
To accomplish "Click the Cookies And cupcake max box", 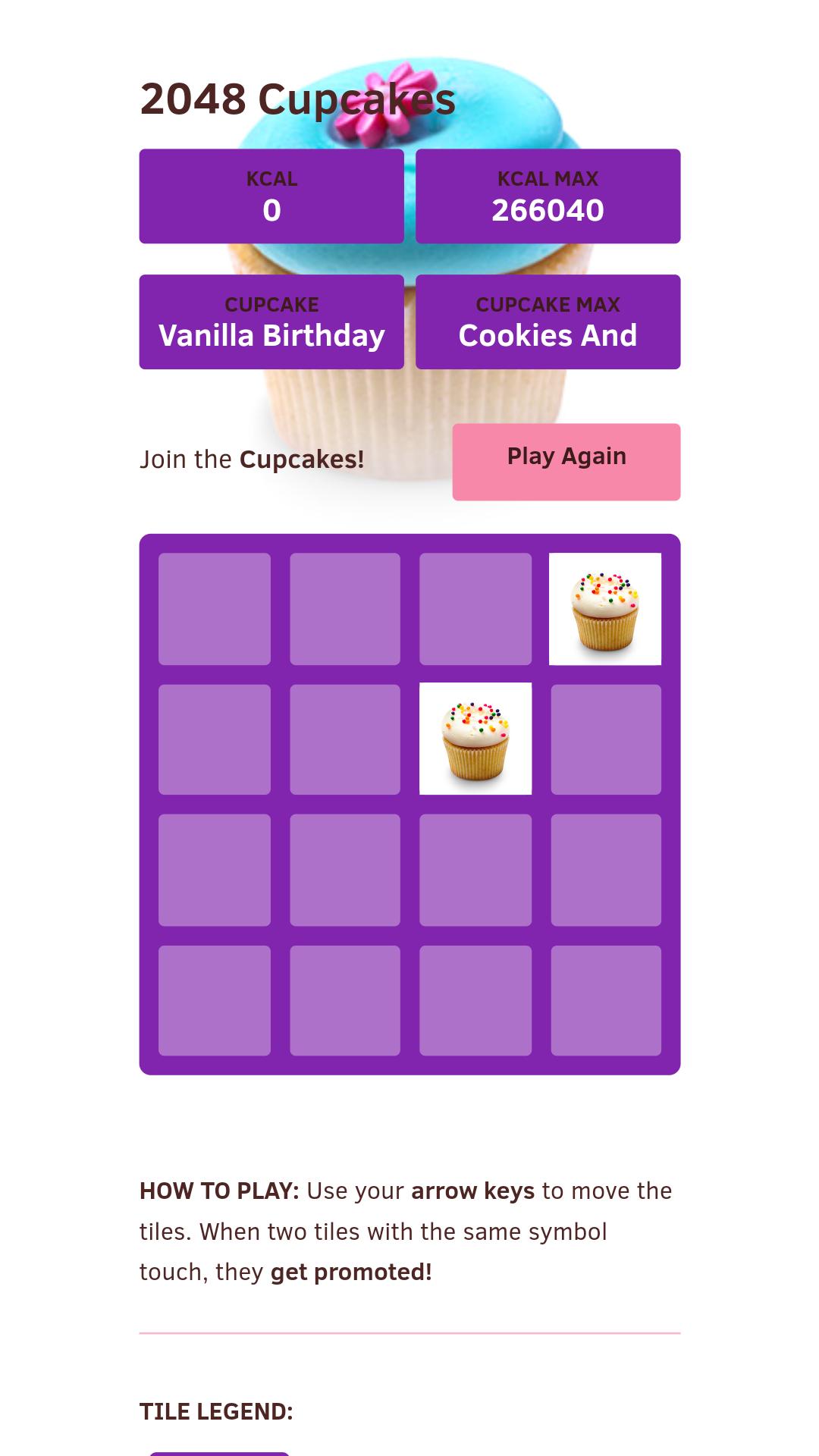I will (x=548, y=322).
